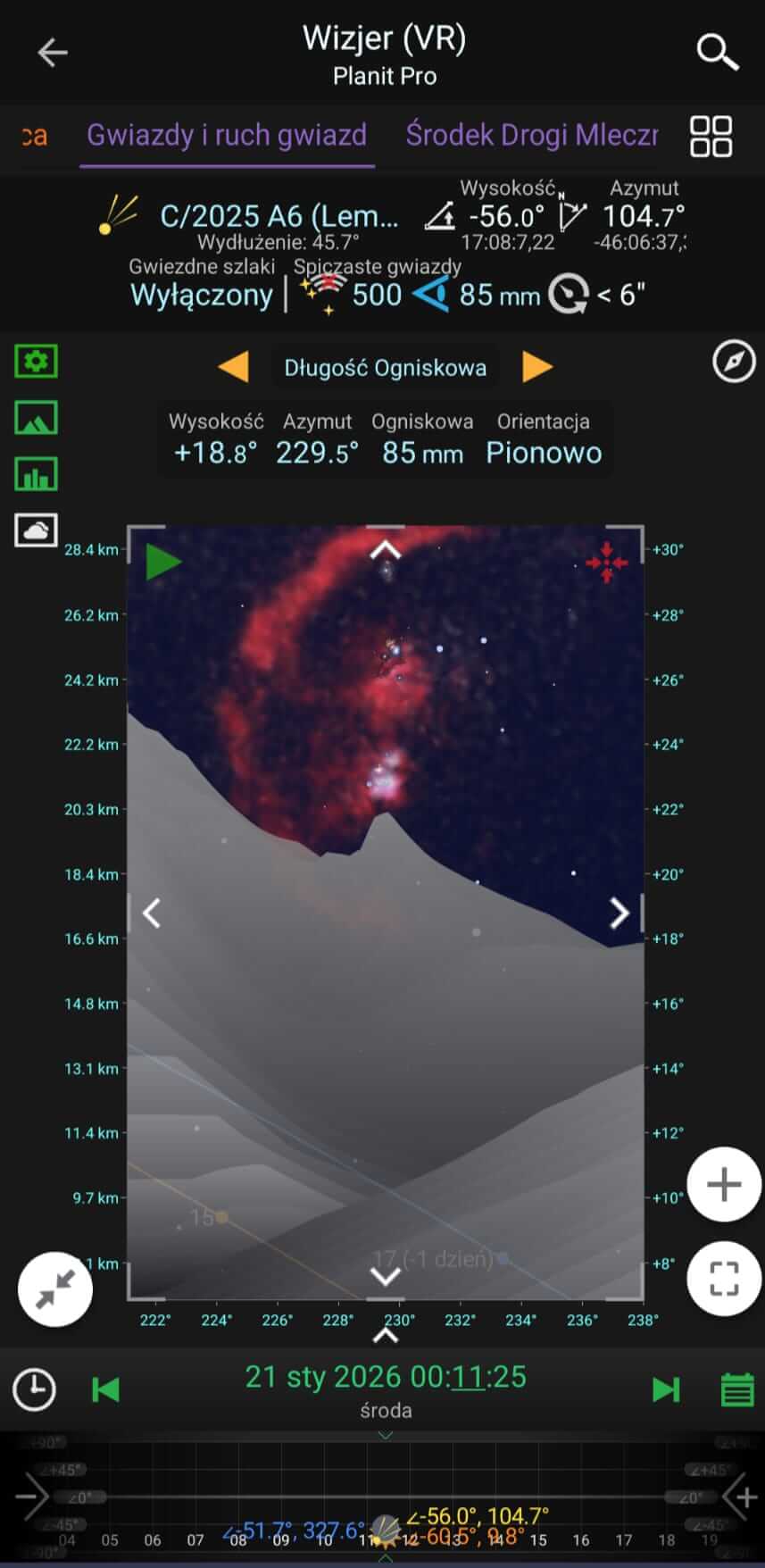The image size is (765, 1568).
Task: Open the Długość Ogniskowa selector
Action: pyautogui.click(x=385, y=368)
